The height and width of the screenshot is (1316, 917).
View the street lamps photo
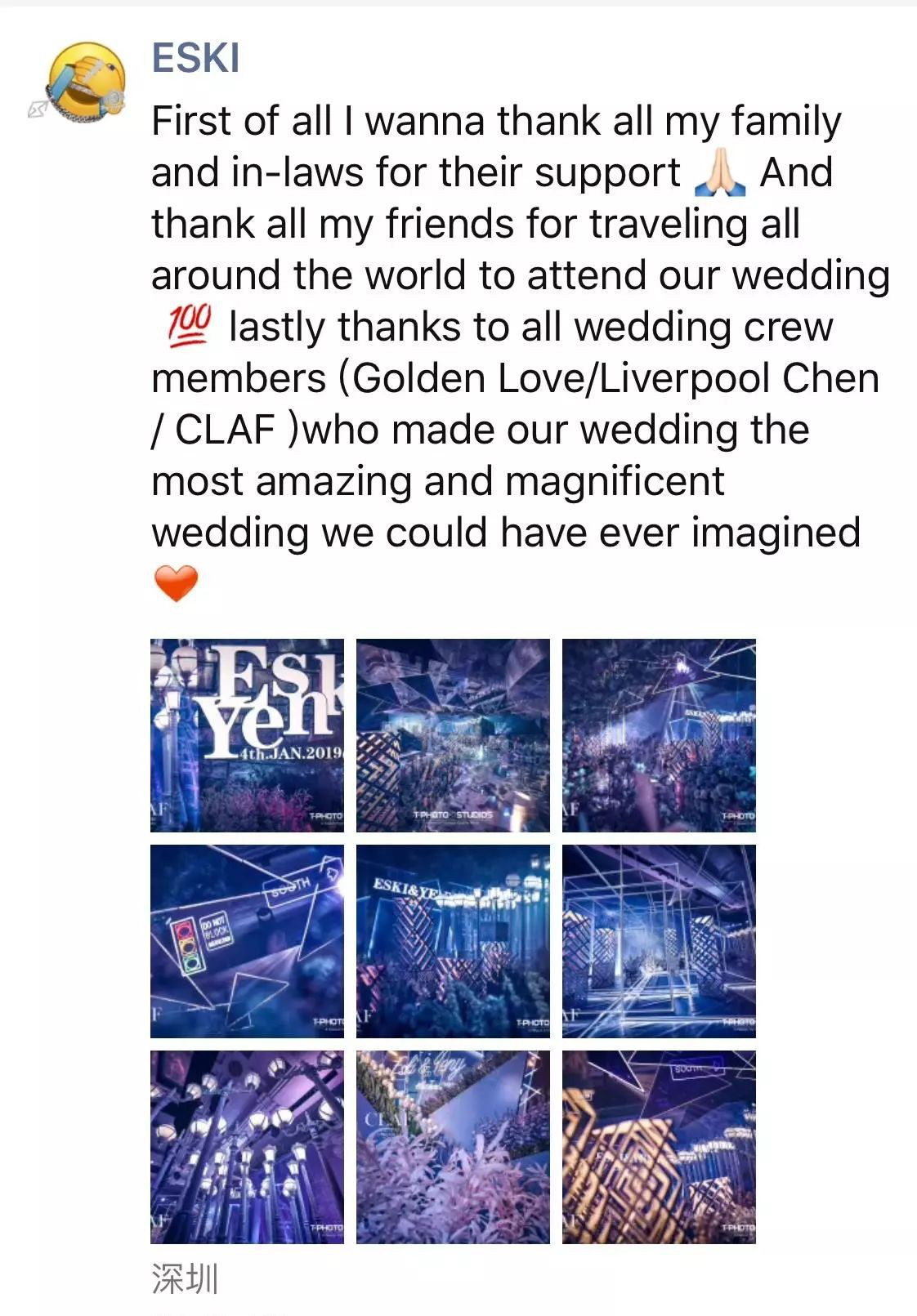[x=247, y=1147]
